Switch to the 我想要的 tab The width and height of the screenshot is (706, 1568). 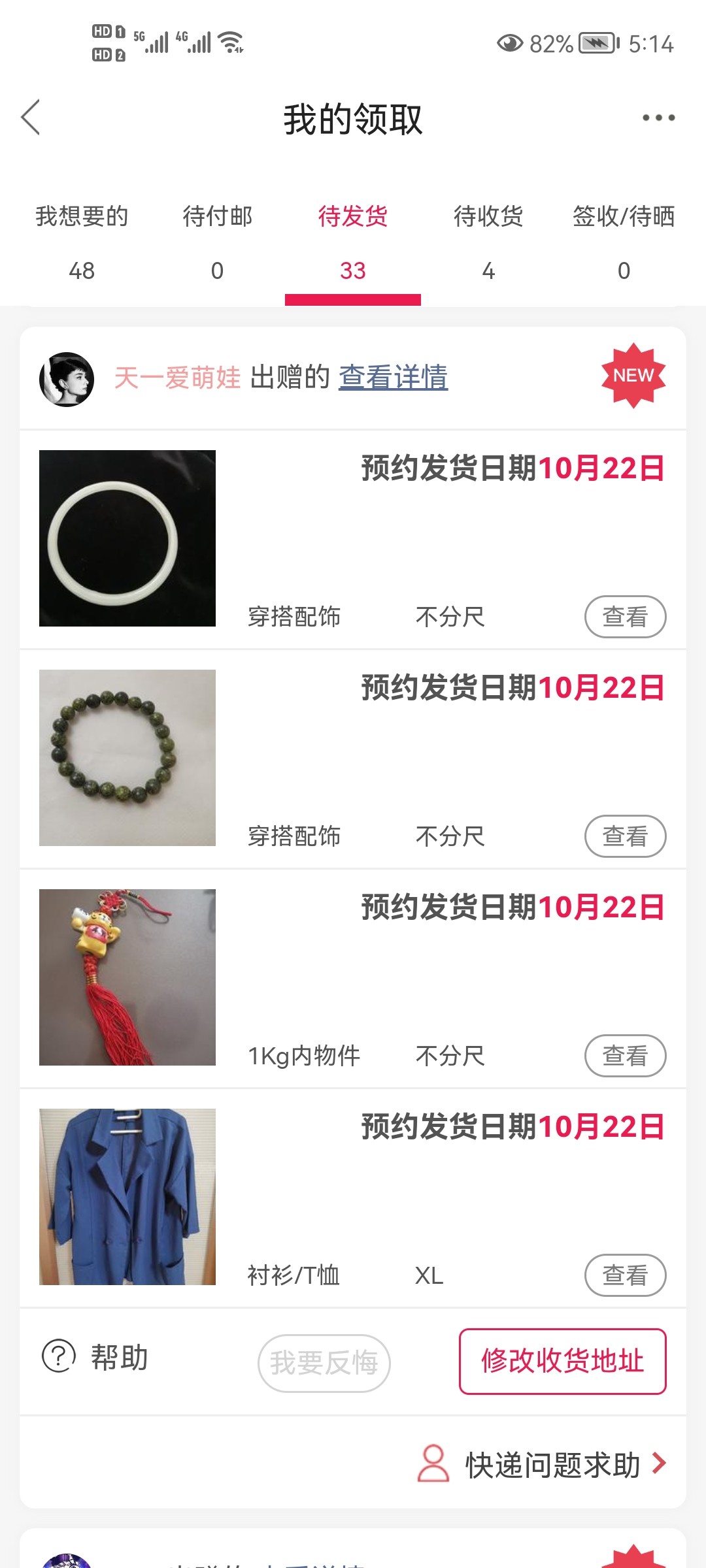coord(82,242)
